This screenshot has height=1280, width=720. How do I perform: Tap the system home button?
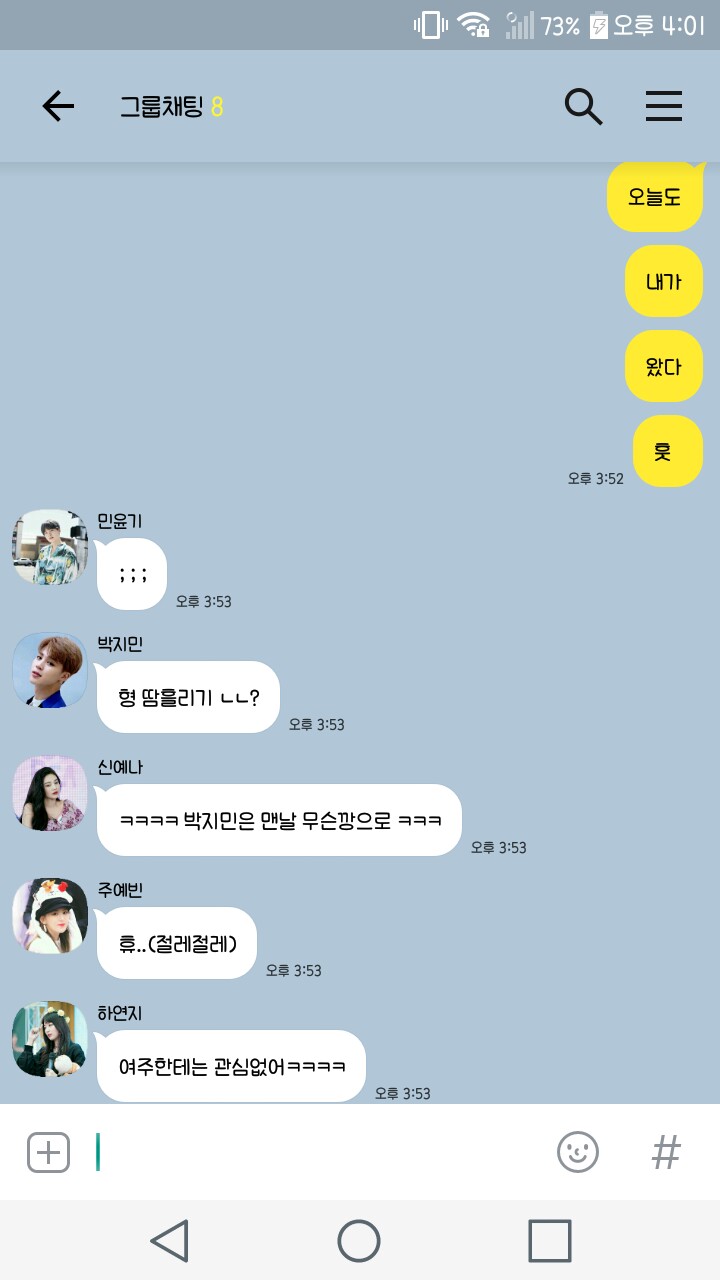359,1241
